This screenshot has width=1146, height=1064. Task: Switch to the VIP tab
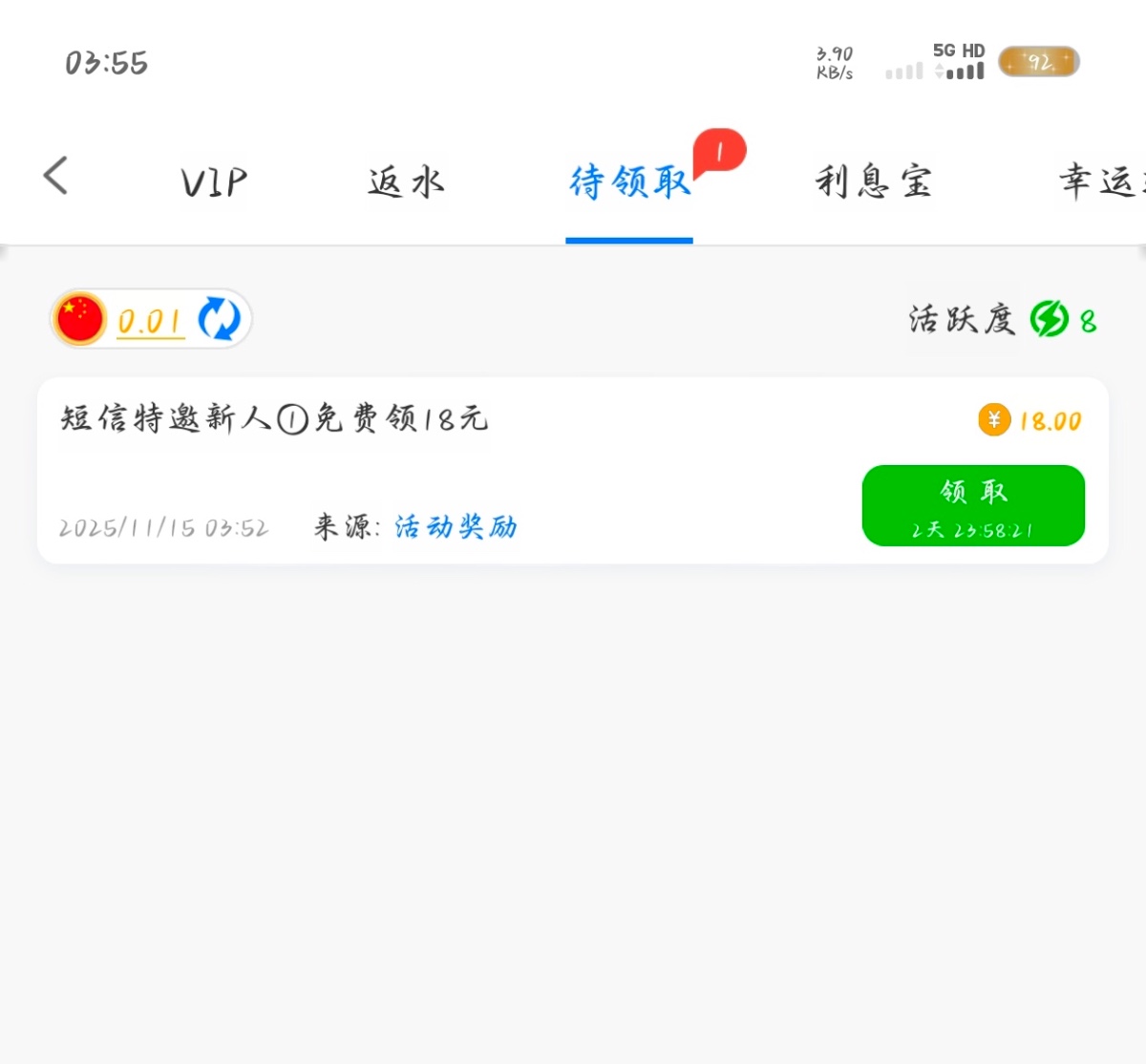point(214,181)
